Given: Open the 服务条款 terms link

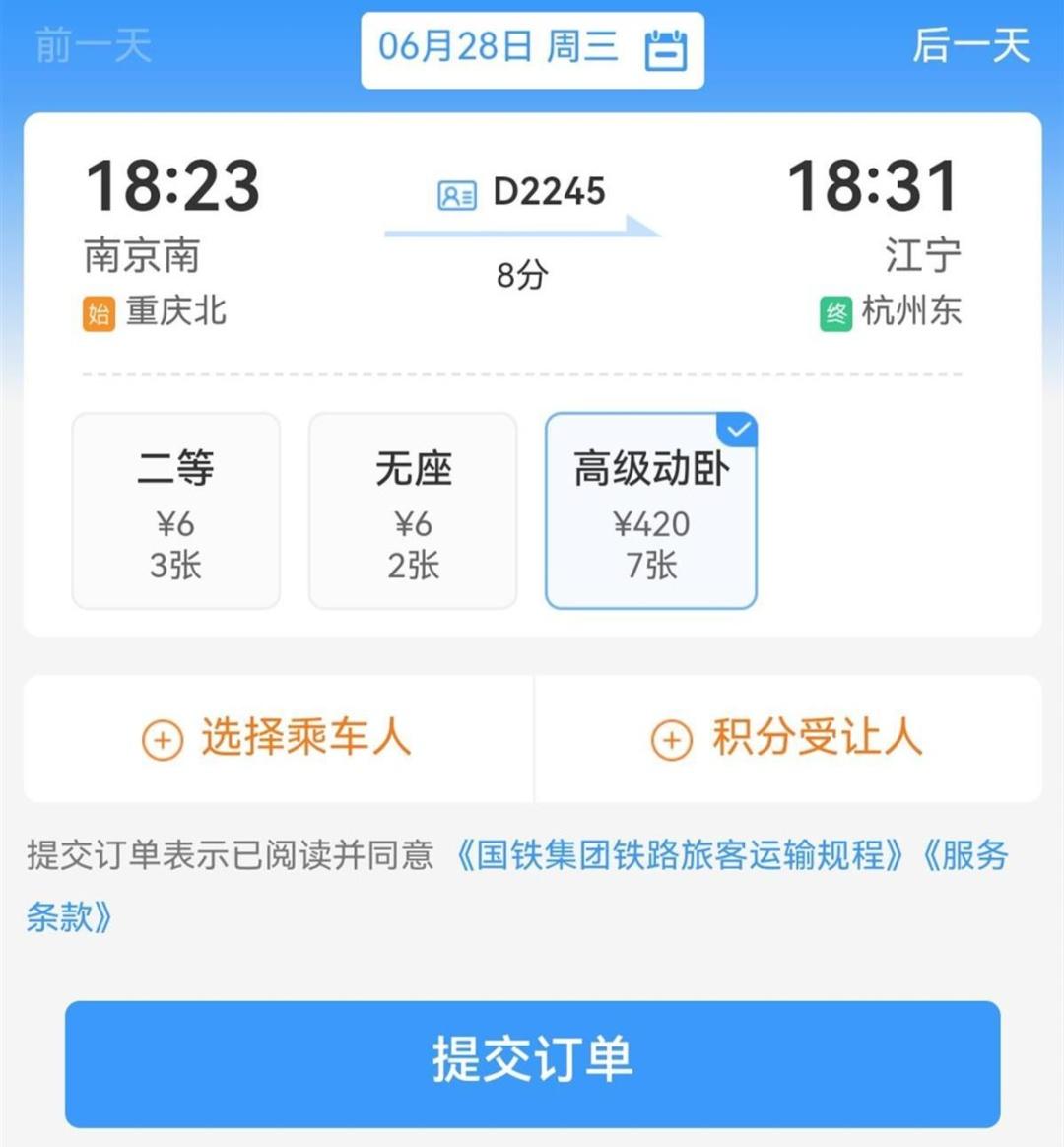Looking at the screenshot, I should (x=69, y=916).
